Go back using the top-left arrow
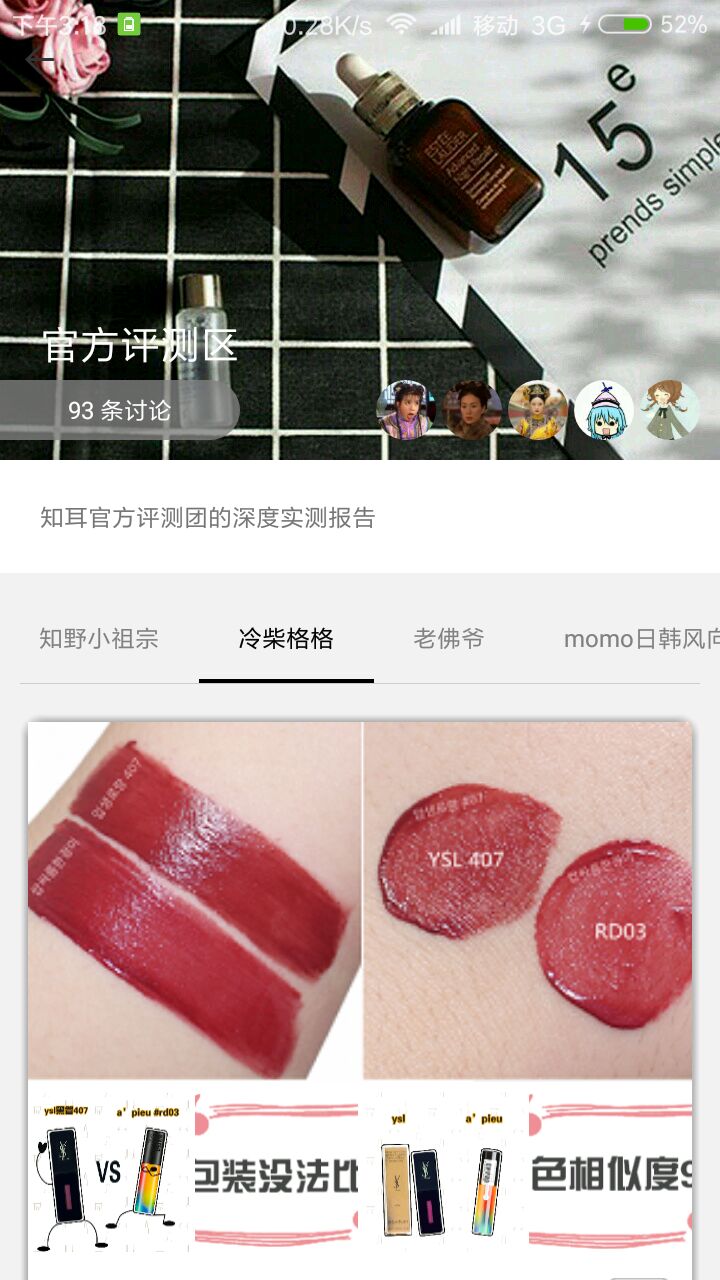 (x=40, y=60)
